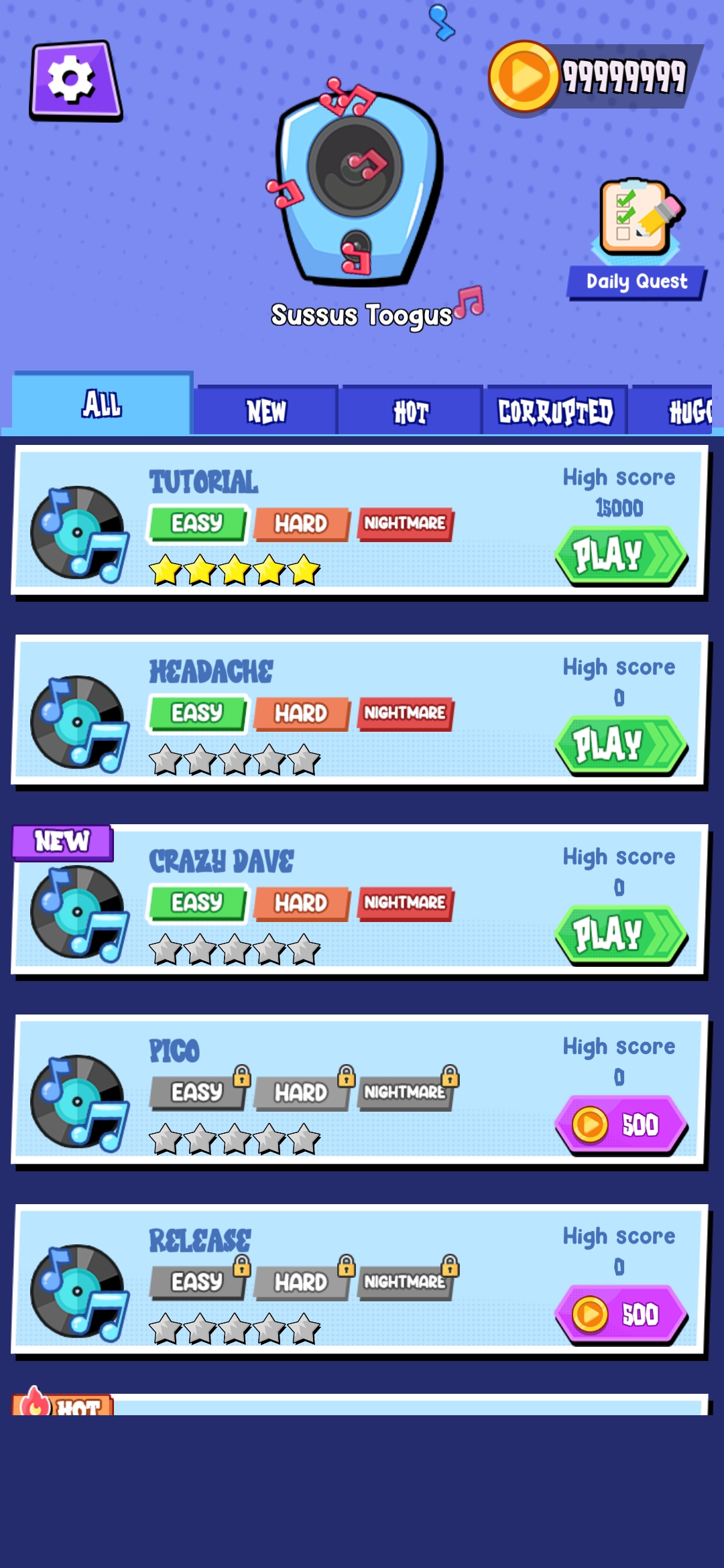This screenshot has width=724, height=1568.
Task: Unlock Release for 500 coins
Action: [620, 1314]
